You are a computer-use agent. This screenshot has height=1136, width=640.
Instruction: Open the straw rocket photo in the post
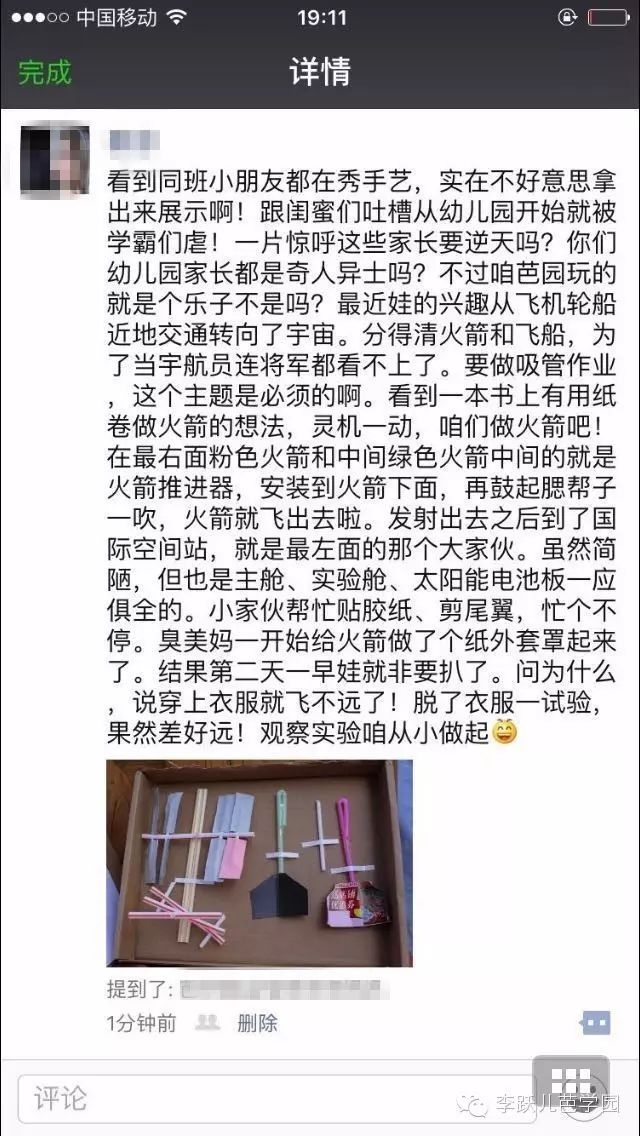pos(259,863)
